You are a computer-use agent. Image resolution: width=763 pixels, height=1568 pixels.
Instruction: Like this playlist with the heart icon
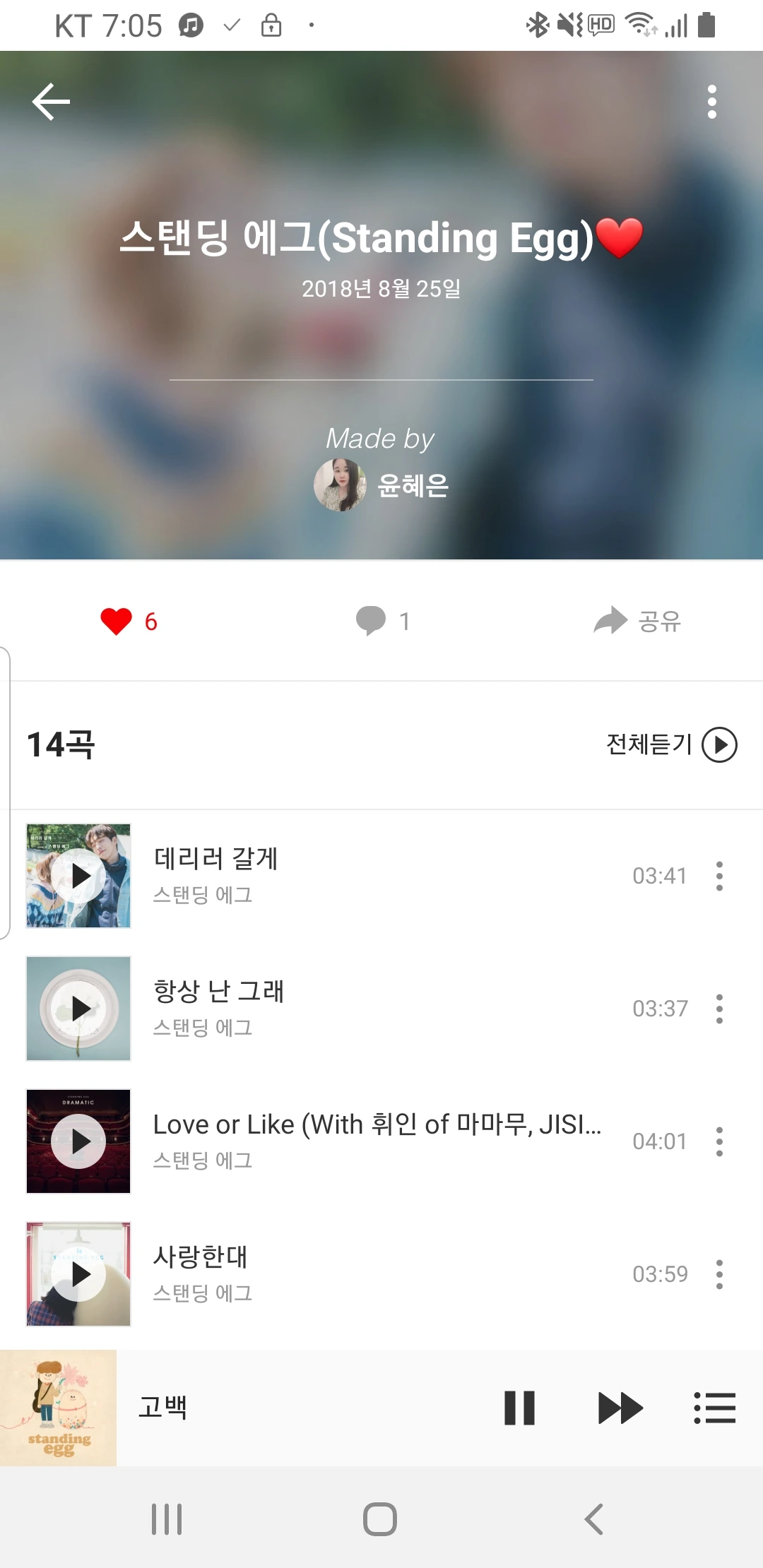point(117,622)
